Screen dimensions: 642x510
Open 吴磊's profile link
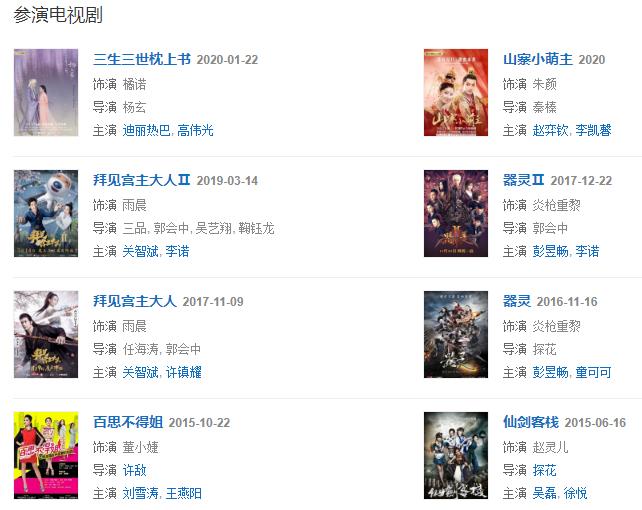click(544, 494)
